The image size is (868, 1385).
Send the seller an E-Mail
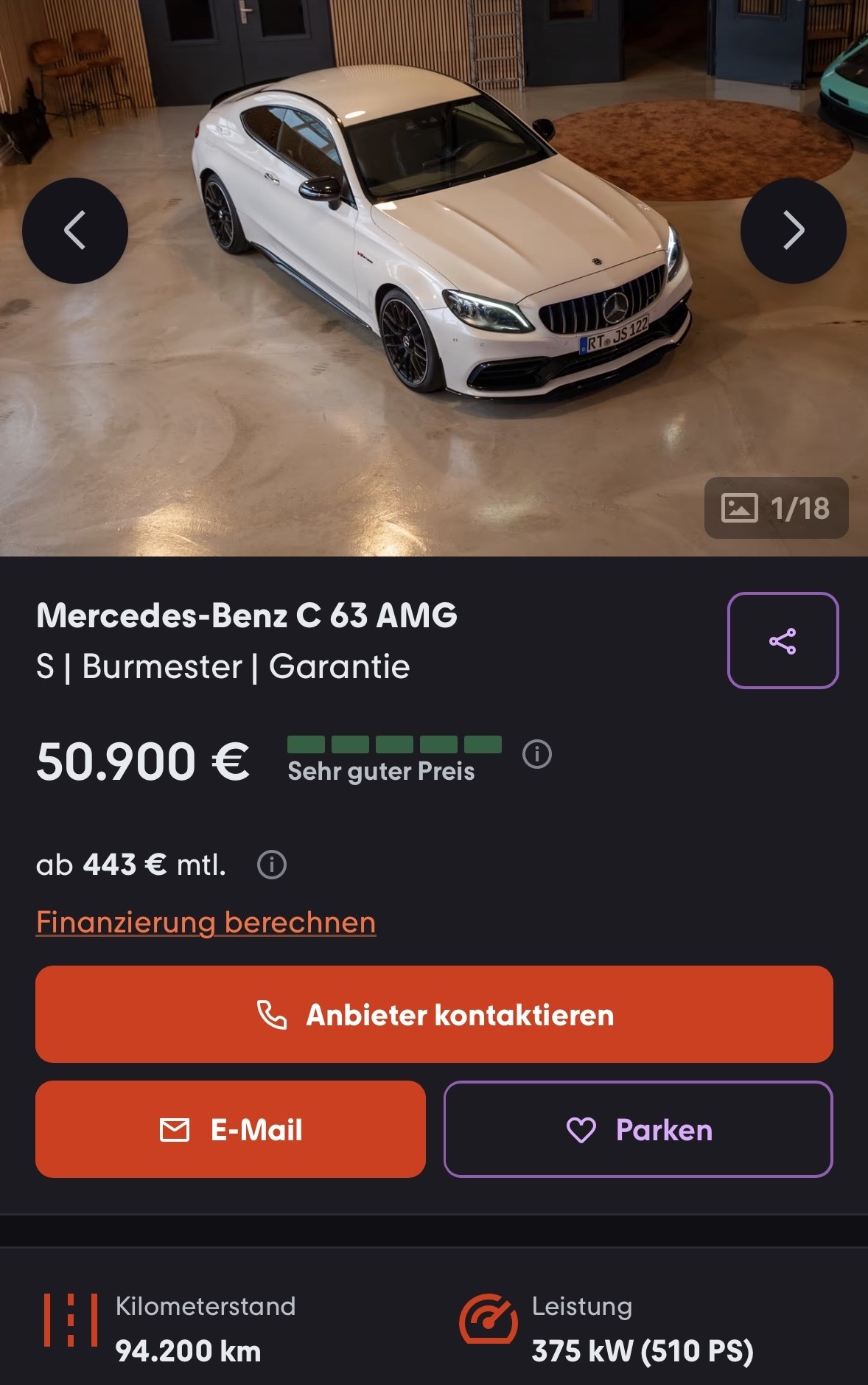click(230, 1129)
